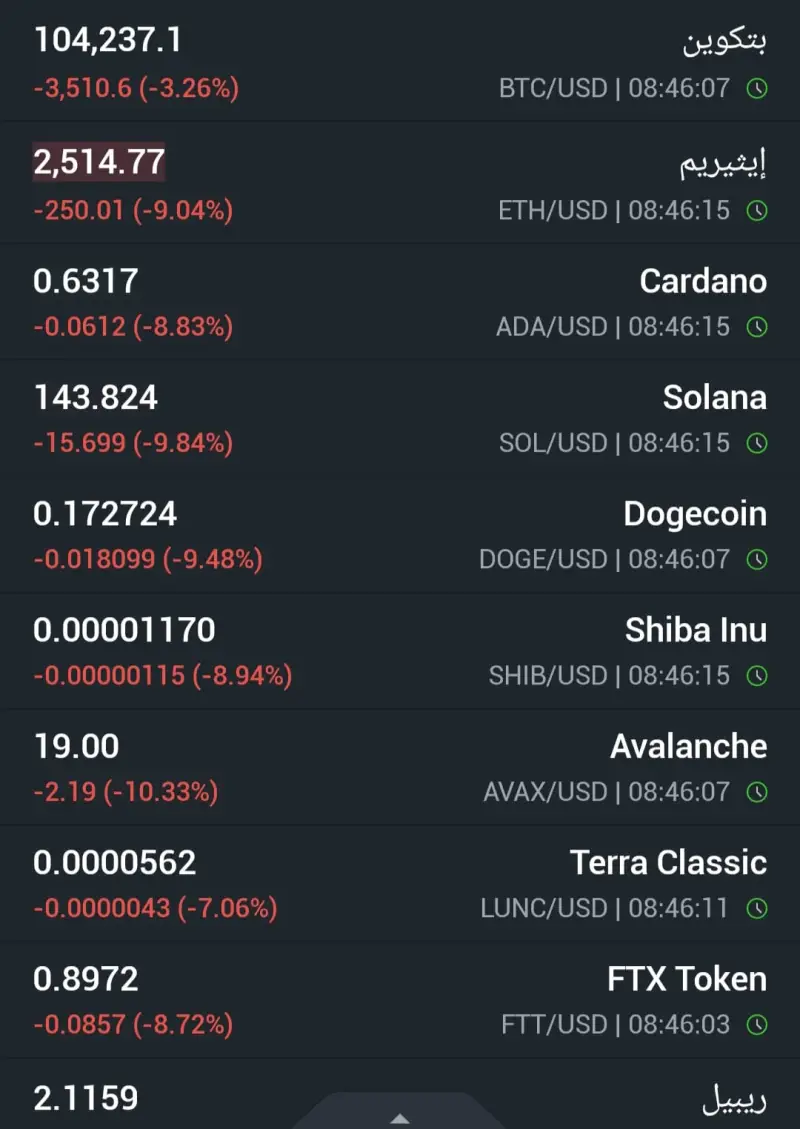Open the Bitcoin BTC/USD row

400,62
